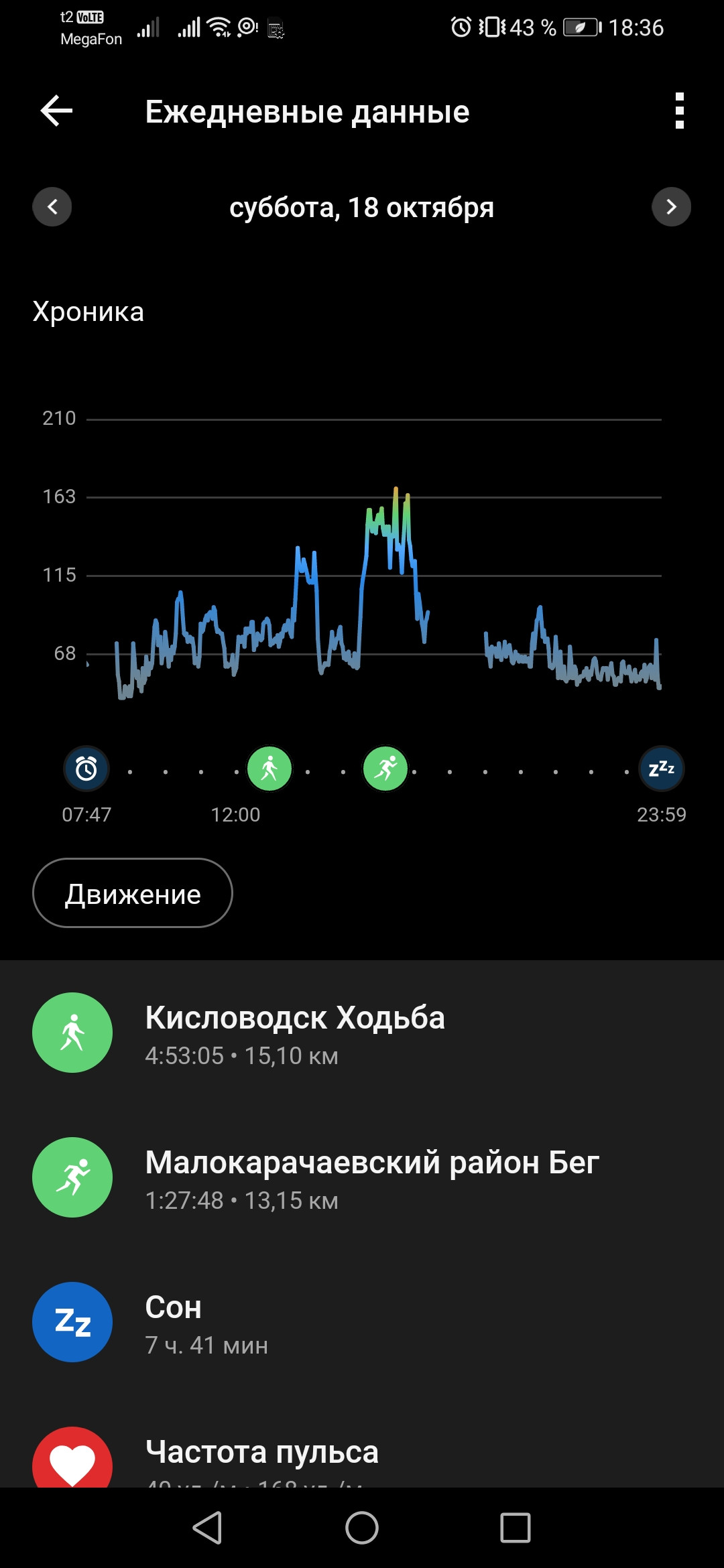Image resolution: width=724 pixels, height=1568 pixels.
Task: Select the running marker on the timeline
Action: tap(385, 769)
